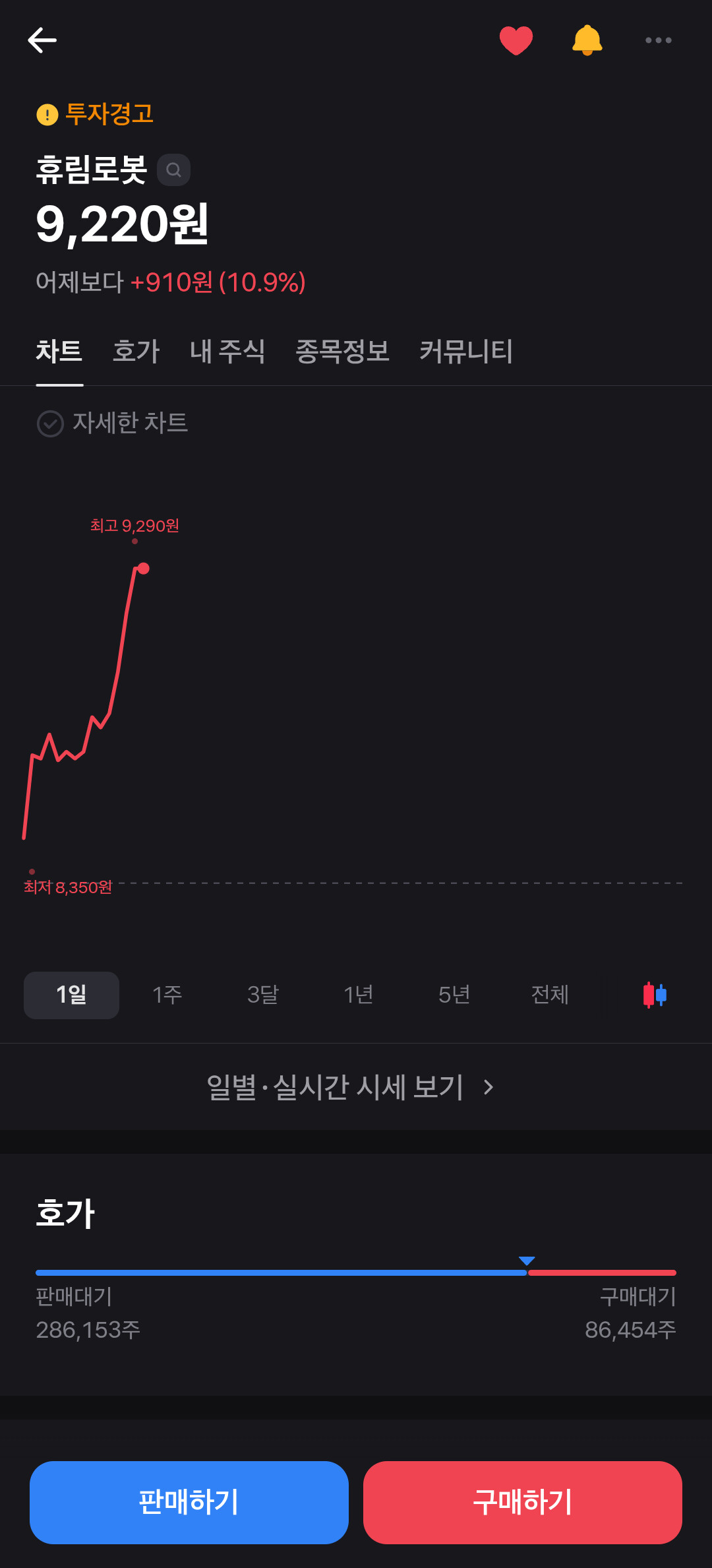
Task: Switch to the 종목정보 tab
Action: point(342,351)
